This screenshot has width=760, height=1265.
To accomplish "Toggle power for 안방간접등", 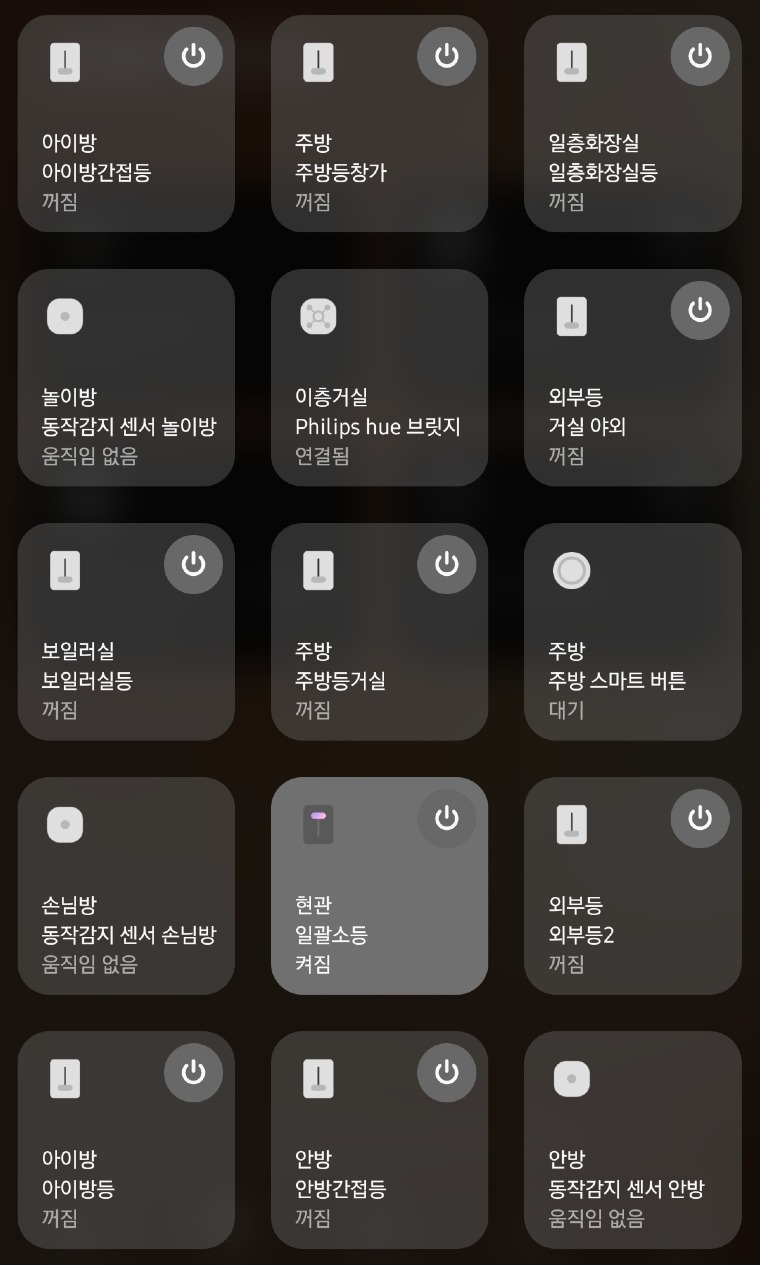I will pos(446,1073).
